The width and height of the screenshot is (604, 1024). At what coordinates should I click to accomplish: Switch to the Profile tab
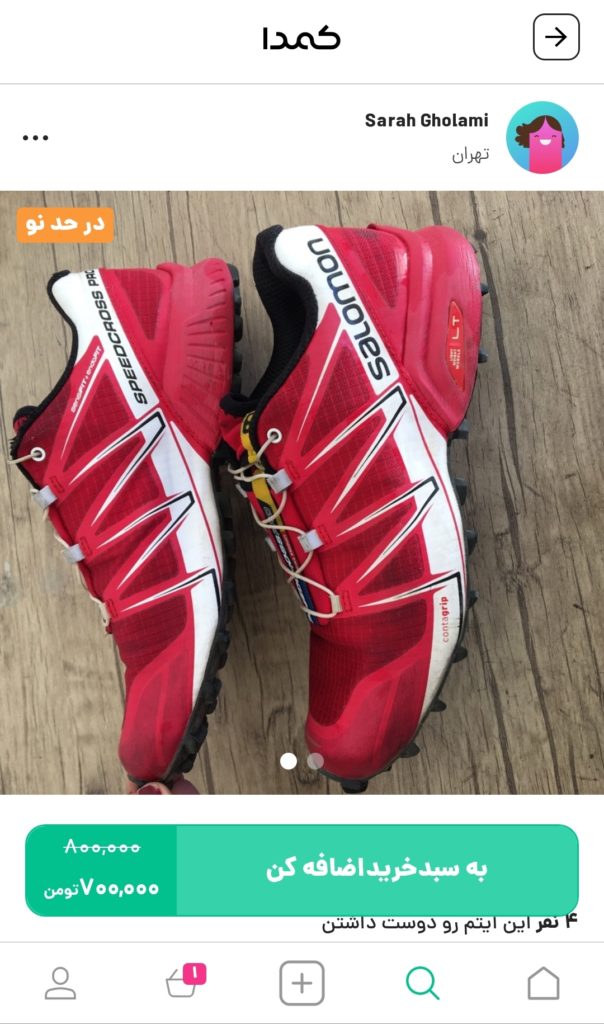pyautogui.click(x=61, y=983)
